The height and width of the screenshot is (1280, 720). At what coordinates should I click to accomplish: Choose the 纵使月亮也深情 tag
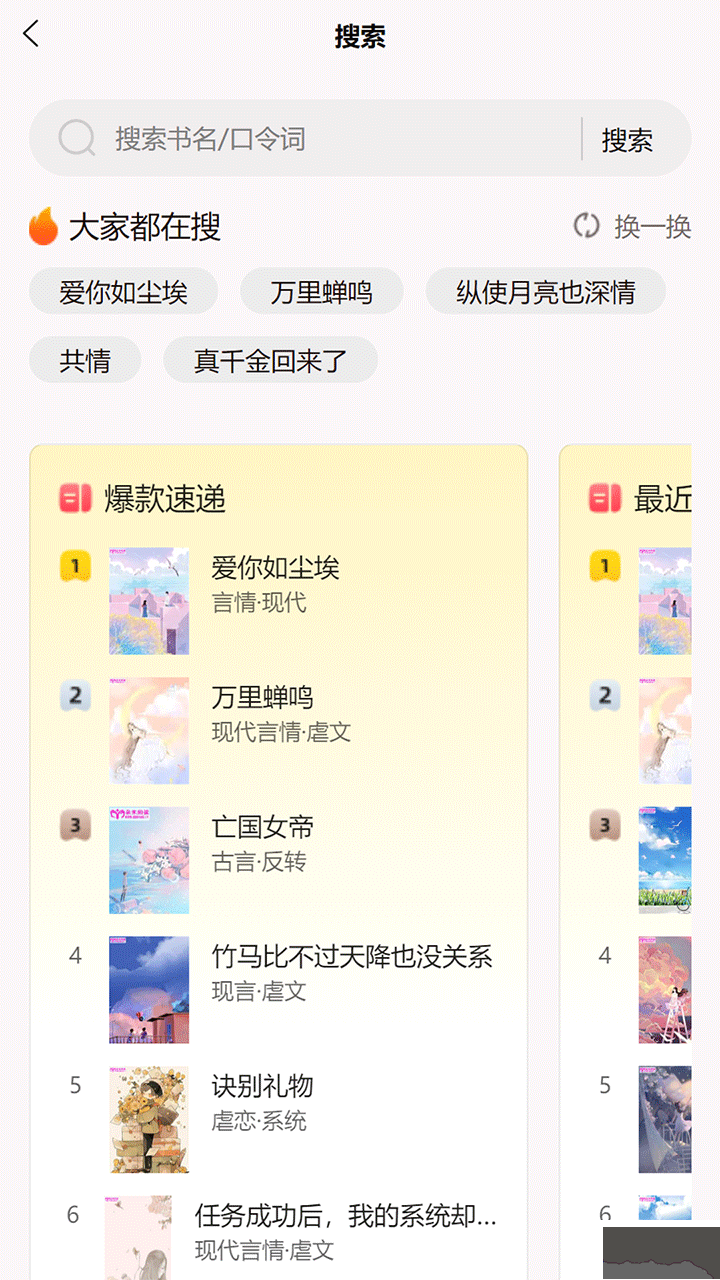[x=545, y=291]
